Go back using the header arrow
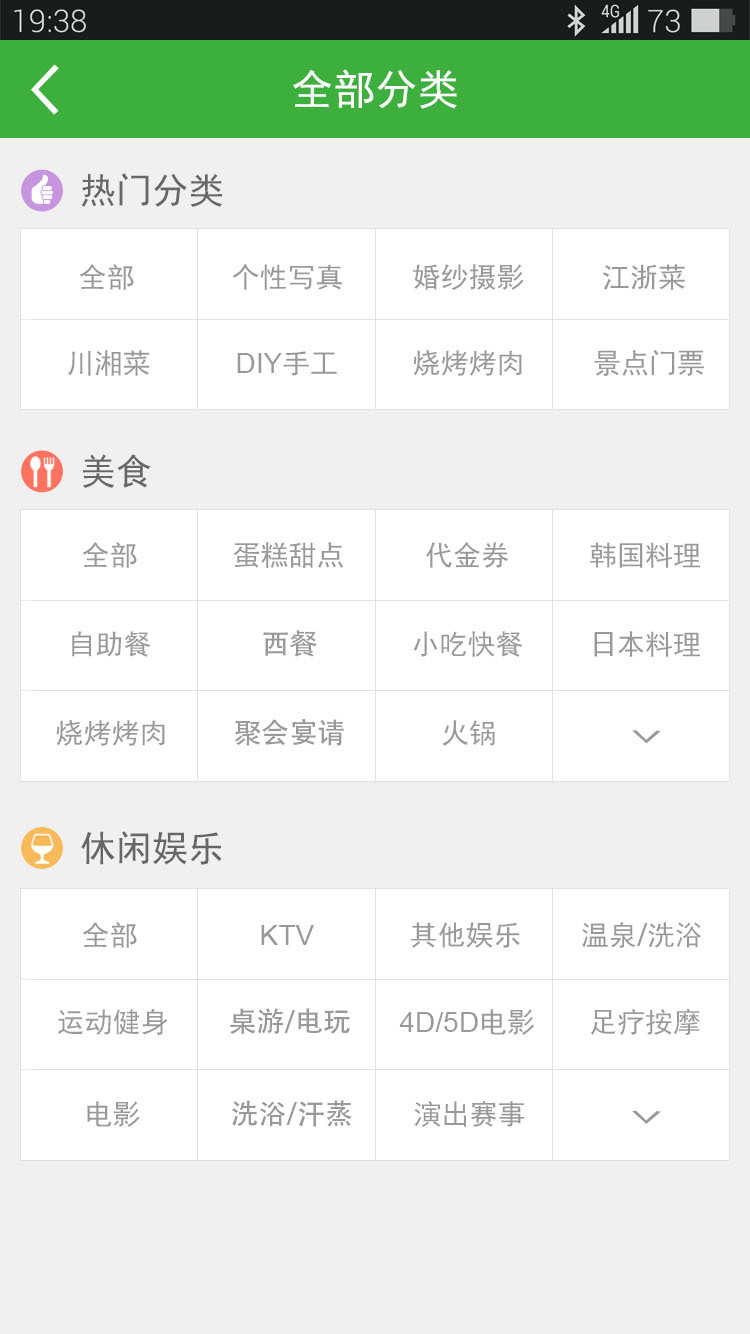This screenshot has width=750, height=1334. (45, 90)
